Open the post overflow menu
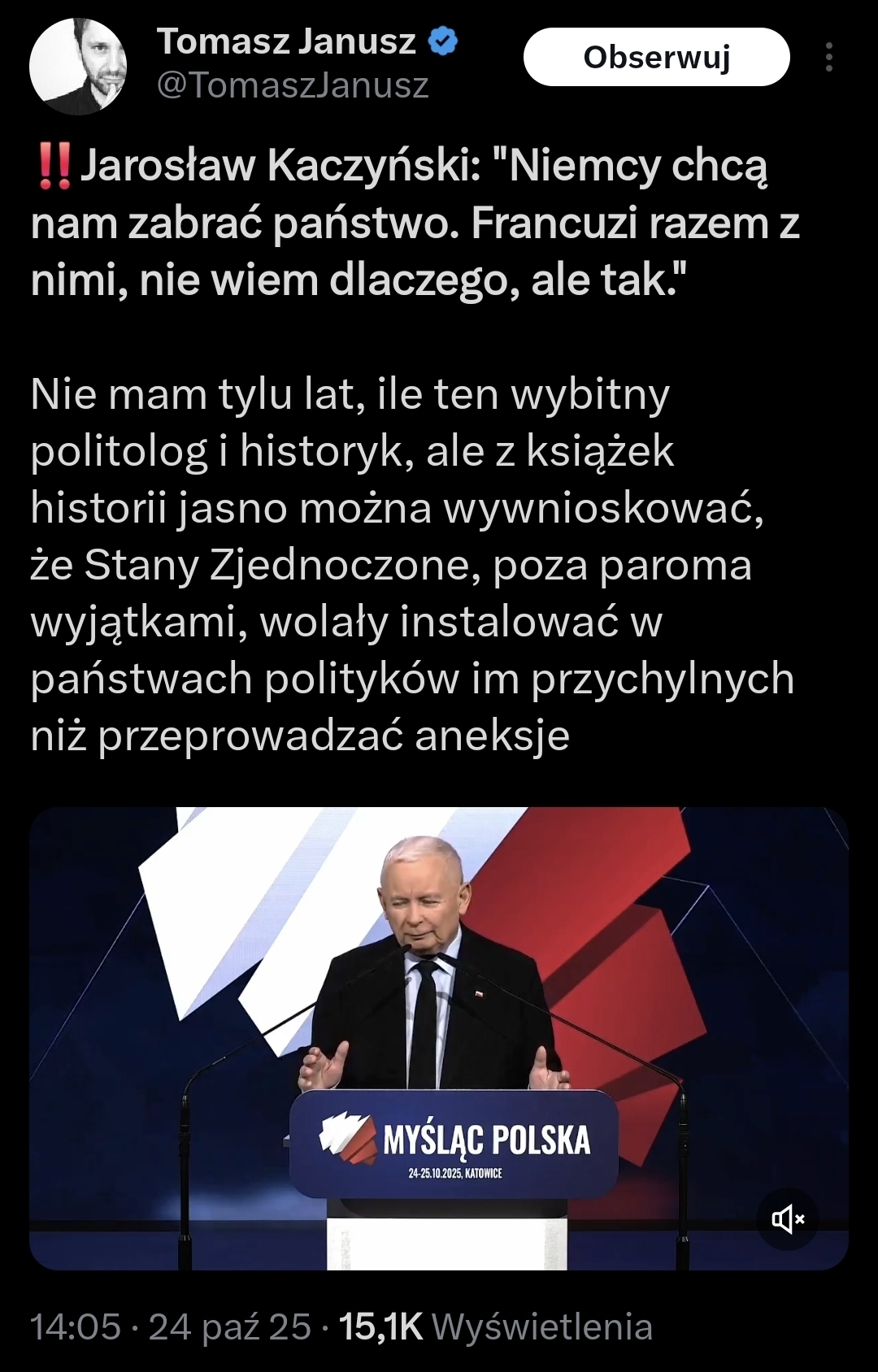Viewport: 878px width, 1372px height. click(828, 57)
